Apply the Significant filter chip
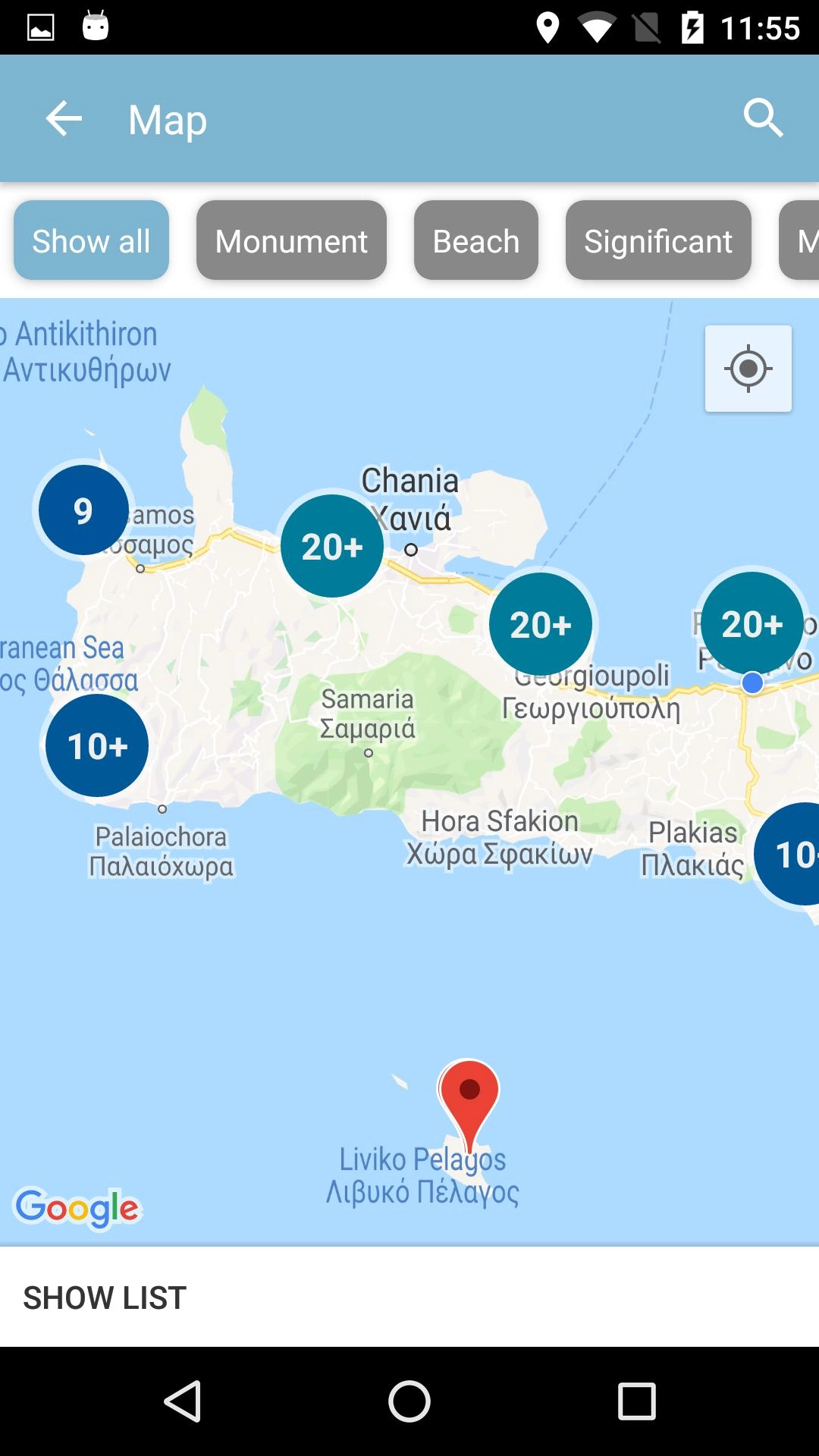 click(657, 241)
